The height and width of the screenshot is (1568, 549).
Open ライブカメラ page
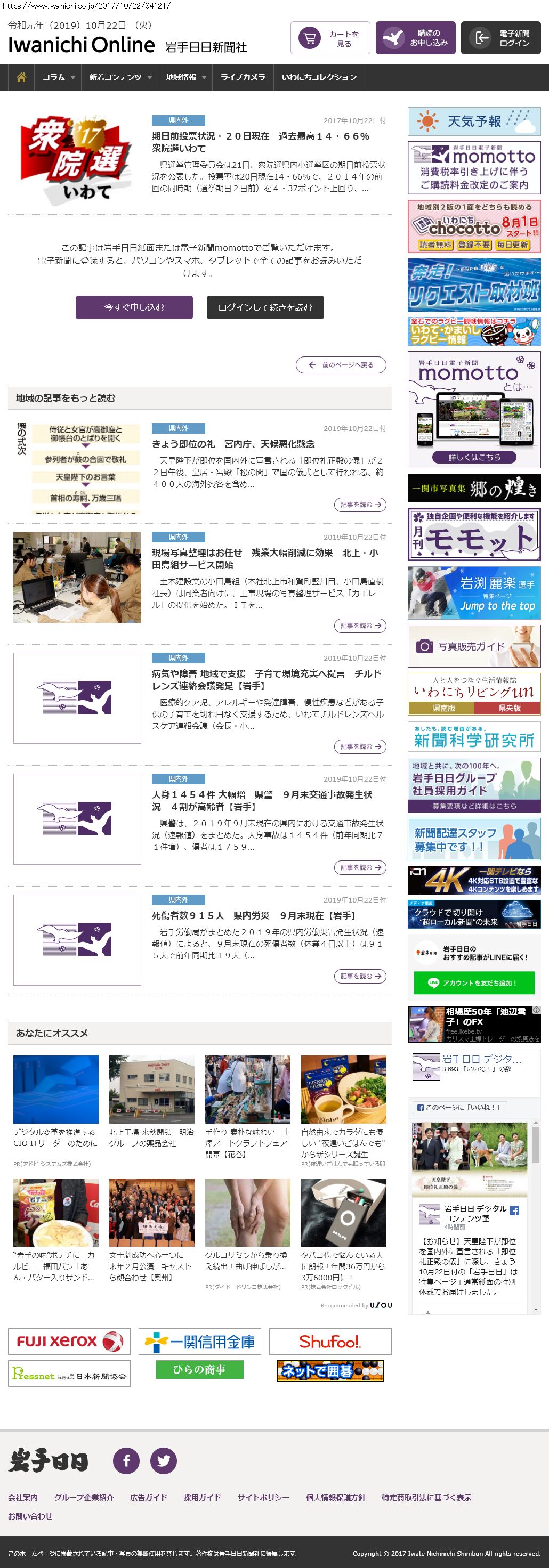242,77
